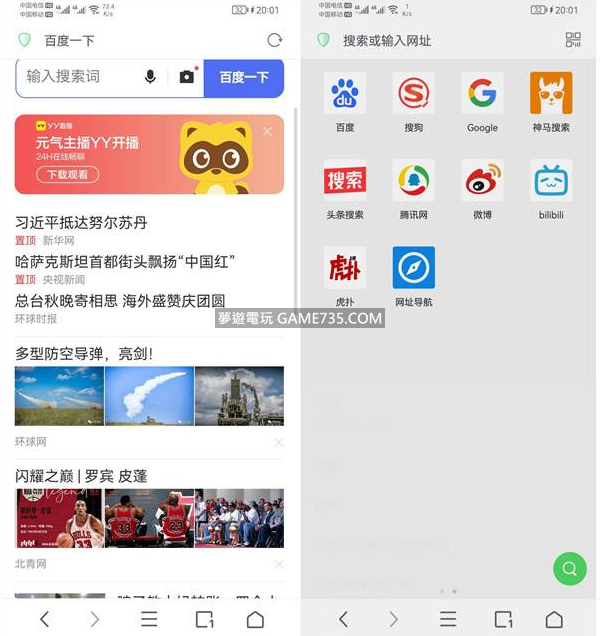Open the article 多型防空导弹，亮剑!
The image size is (600, 636).
coord(84,353)
